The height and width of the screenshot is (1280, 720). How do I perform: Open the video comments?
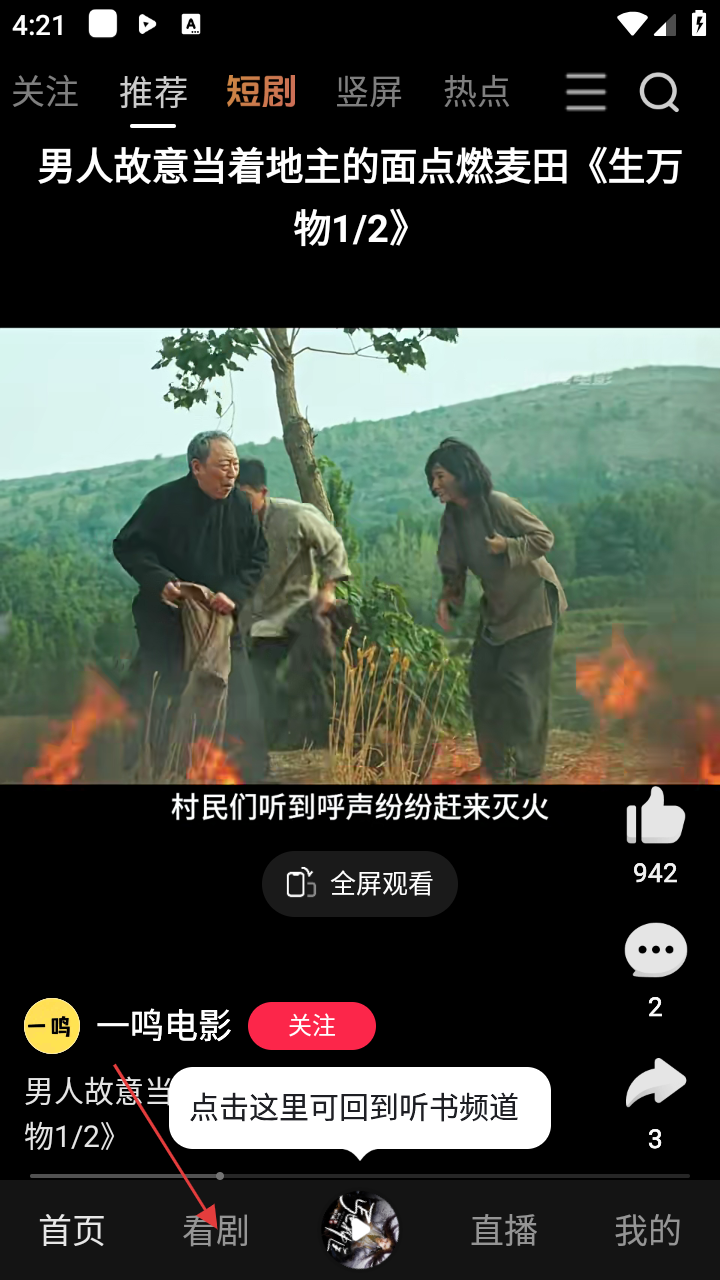[x=655, y=951]
